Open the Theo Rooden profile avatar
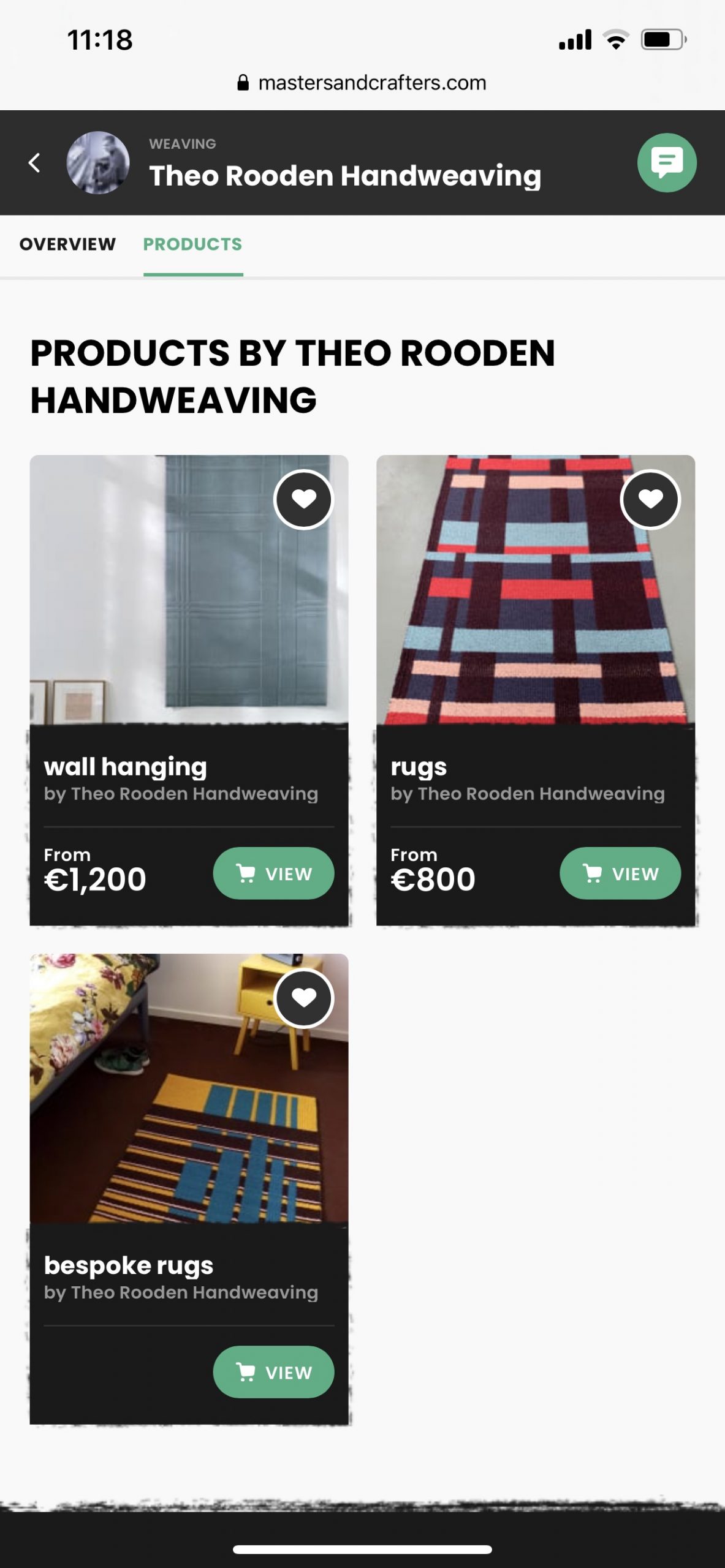 click(x=98, y=163)
